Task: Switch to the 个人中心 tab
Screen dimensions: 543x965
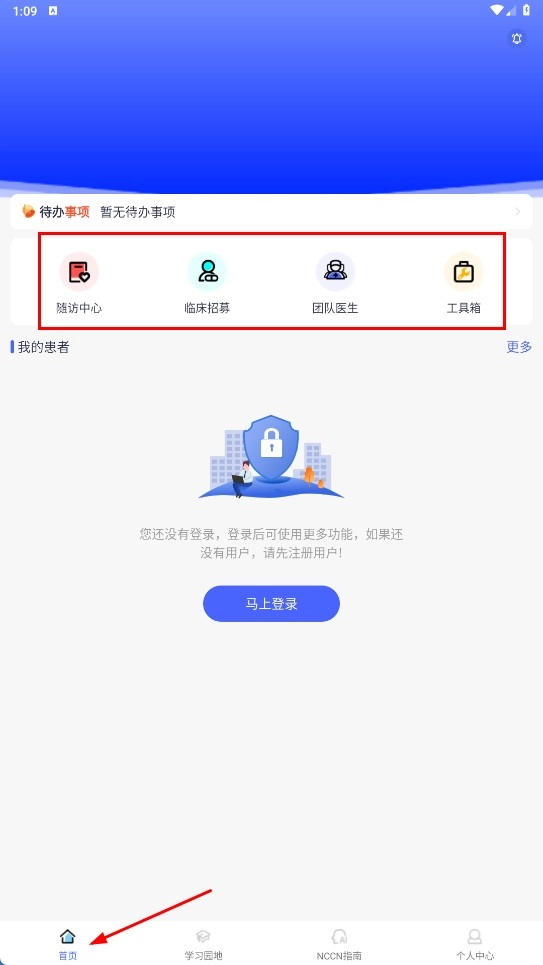Action: coord(475,944)
